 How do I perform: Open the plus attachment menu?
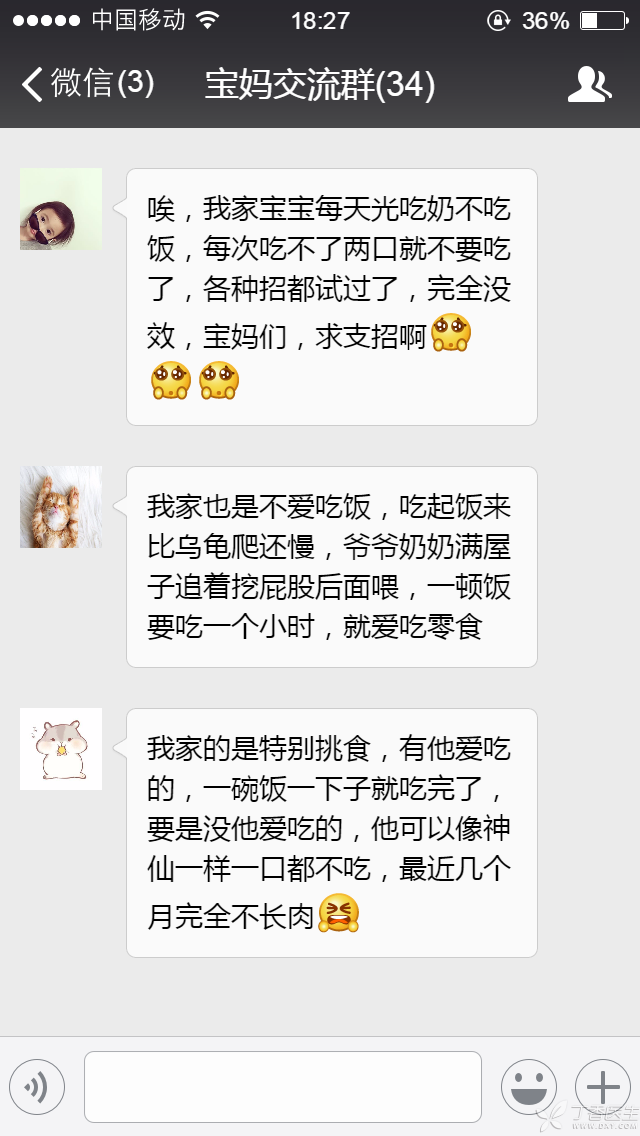tap(602, 1087)
